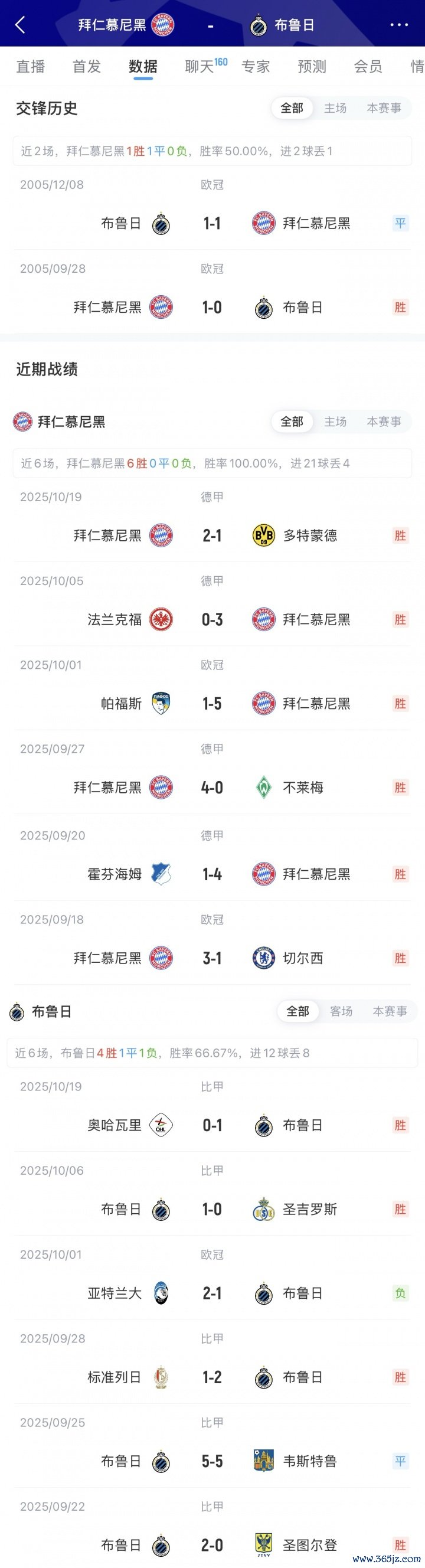Go back using the top-left arrow
The image size is (425, 1568).
(20, 25)
